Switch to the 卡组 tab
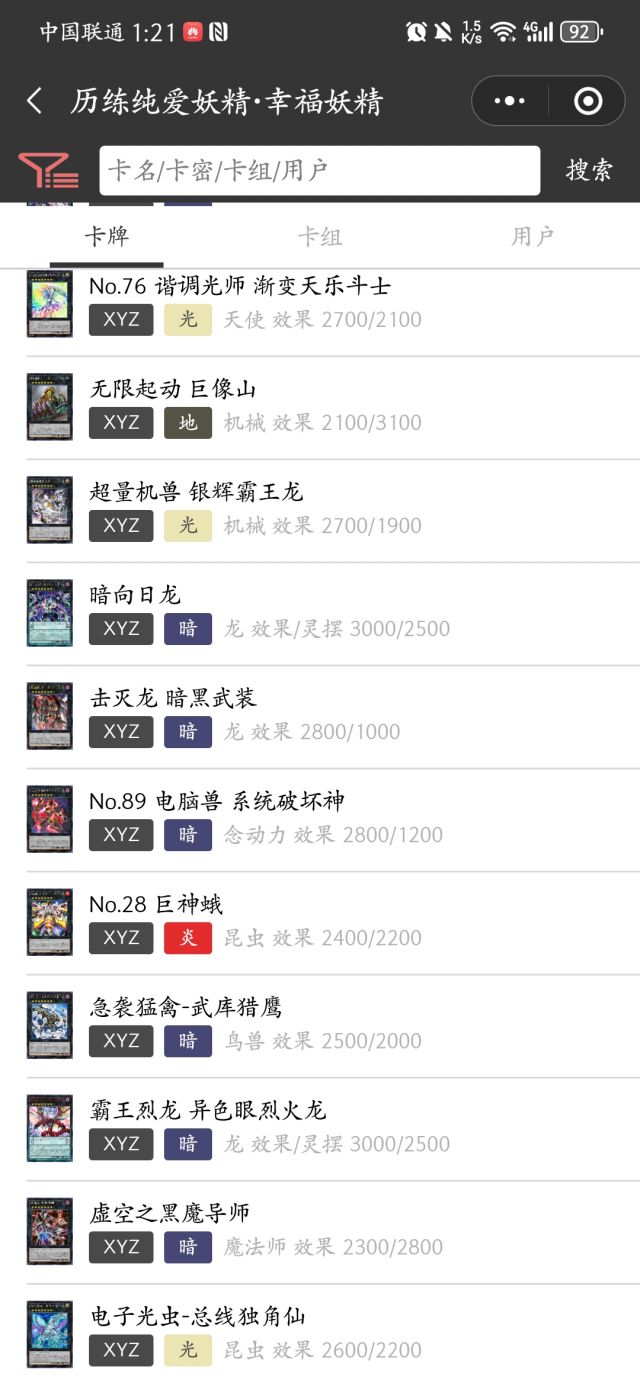Viewport: 640px width, 1386px height. [x=320, y=237]
